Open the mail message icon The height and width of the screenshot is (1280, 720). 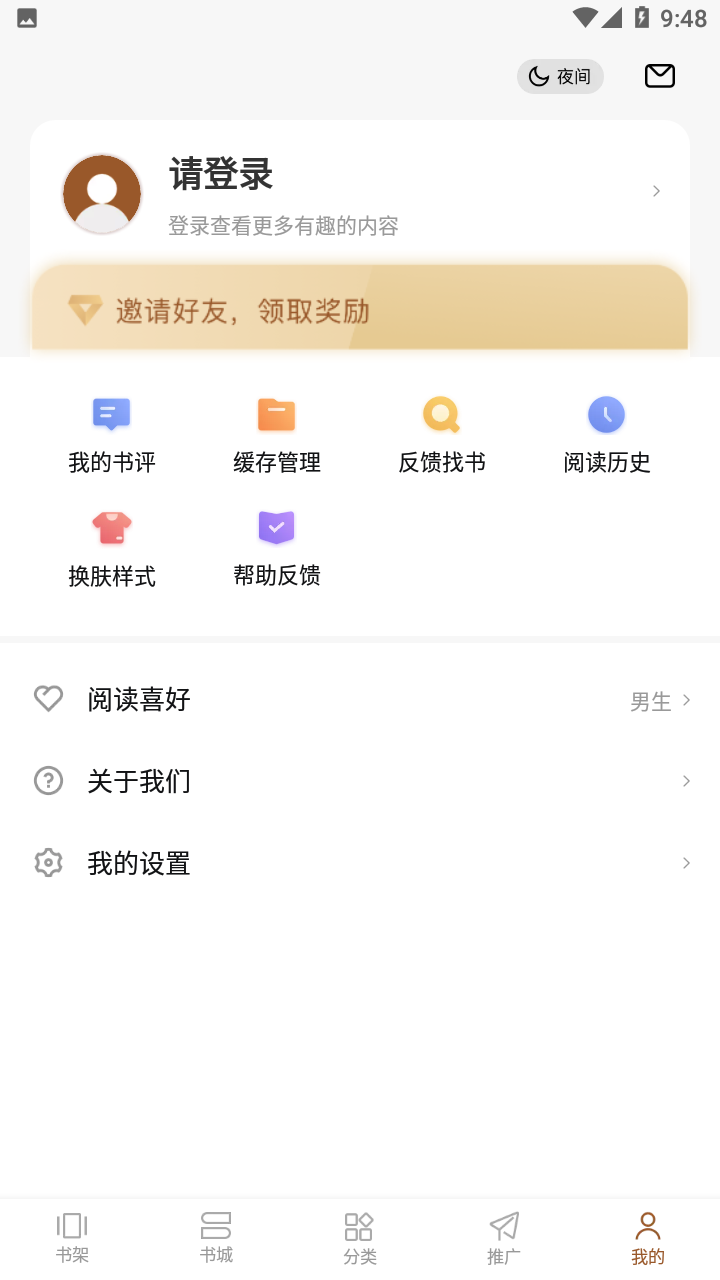(x=659, y=75)
